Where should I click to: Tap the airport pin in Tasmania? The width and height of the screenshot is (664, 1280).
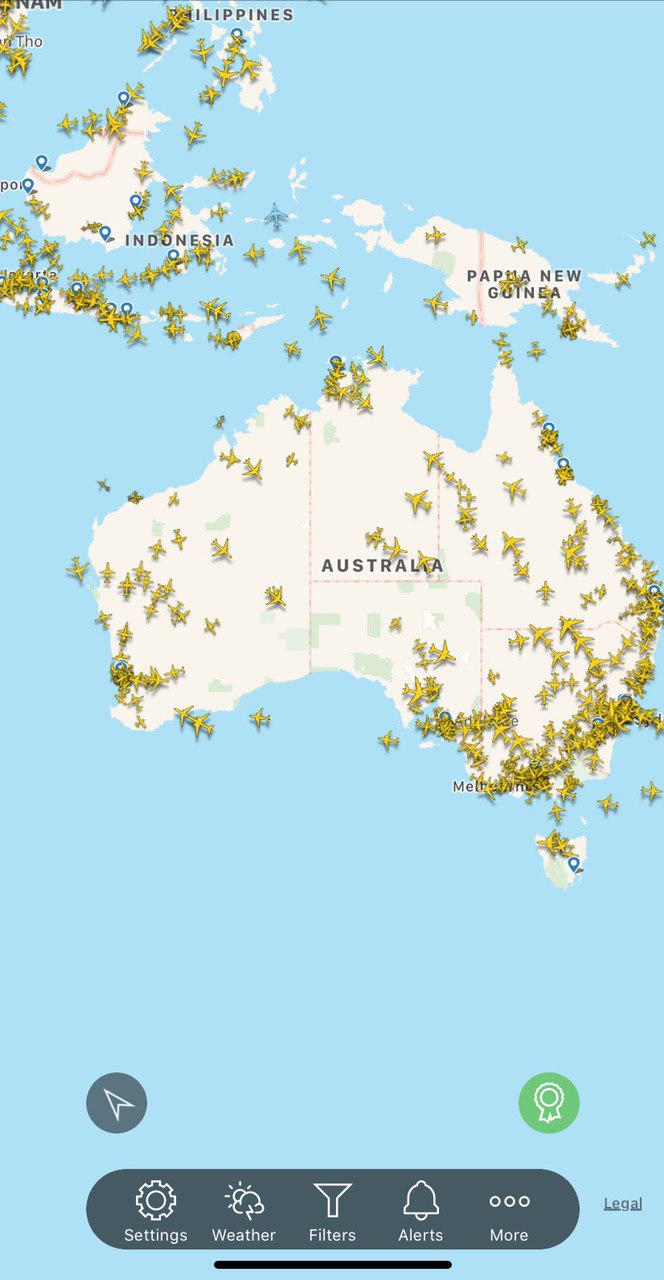(573, 864)
